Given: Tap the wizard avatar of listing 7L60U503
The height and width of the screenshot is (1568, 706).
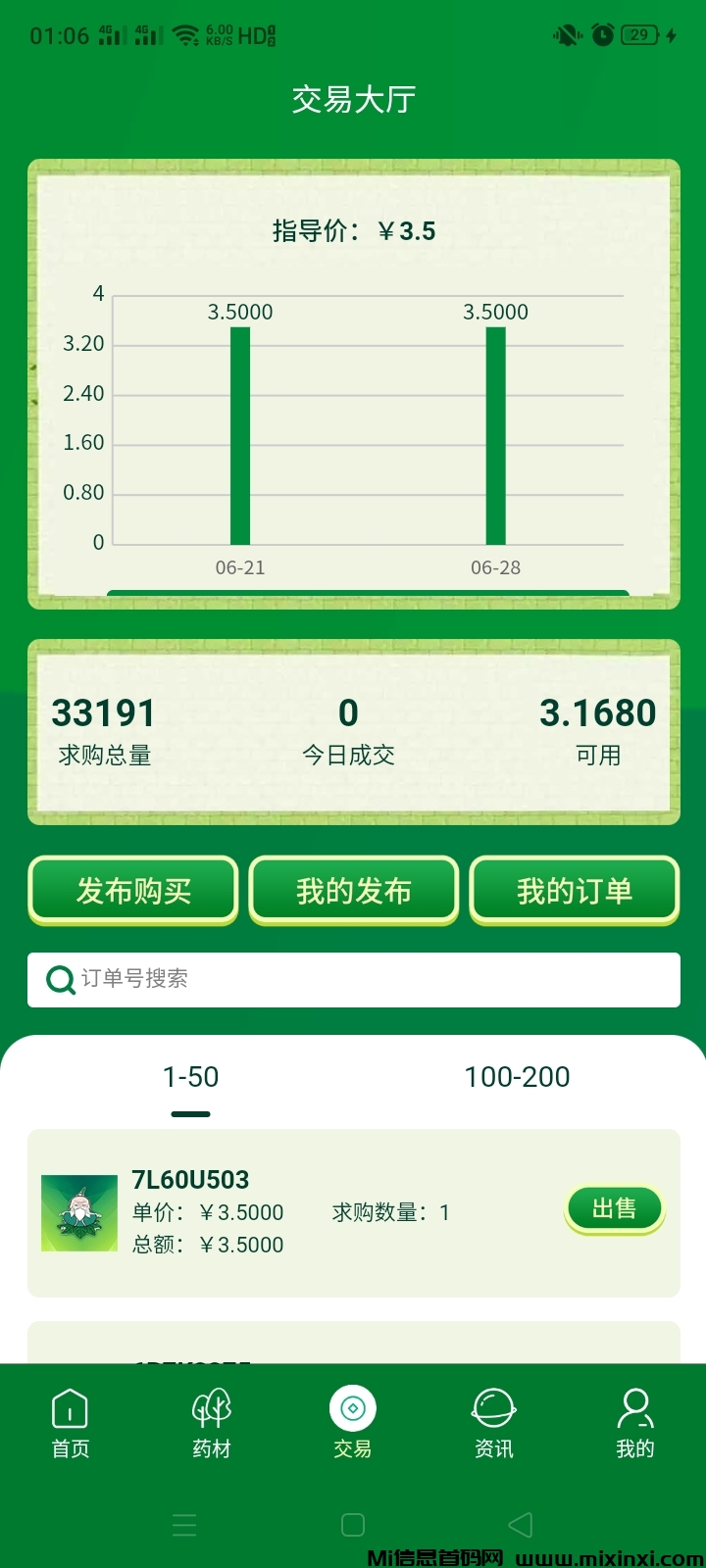Looking at the screenshot, I should tap(79, 1213).
